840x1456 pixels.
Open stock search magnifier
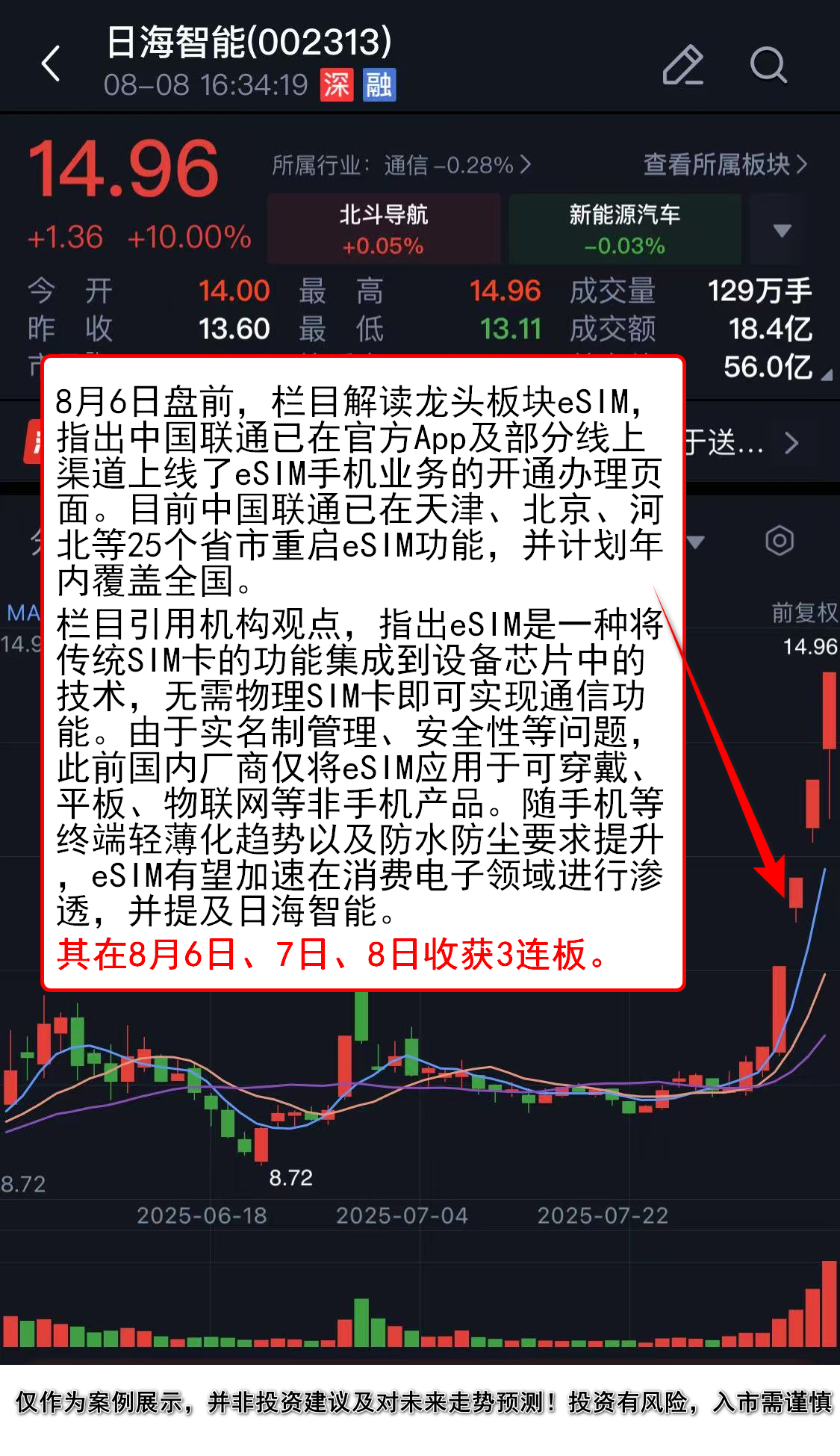768,65
